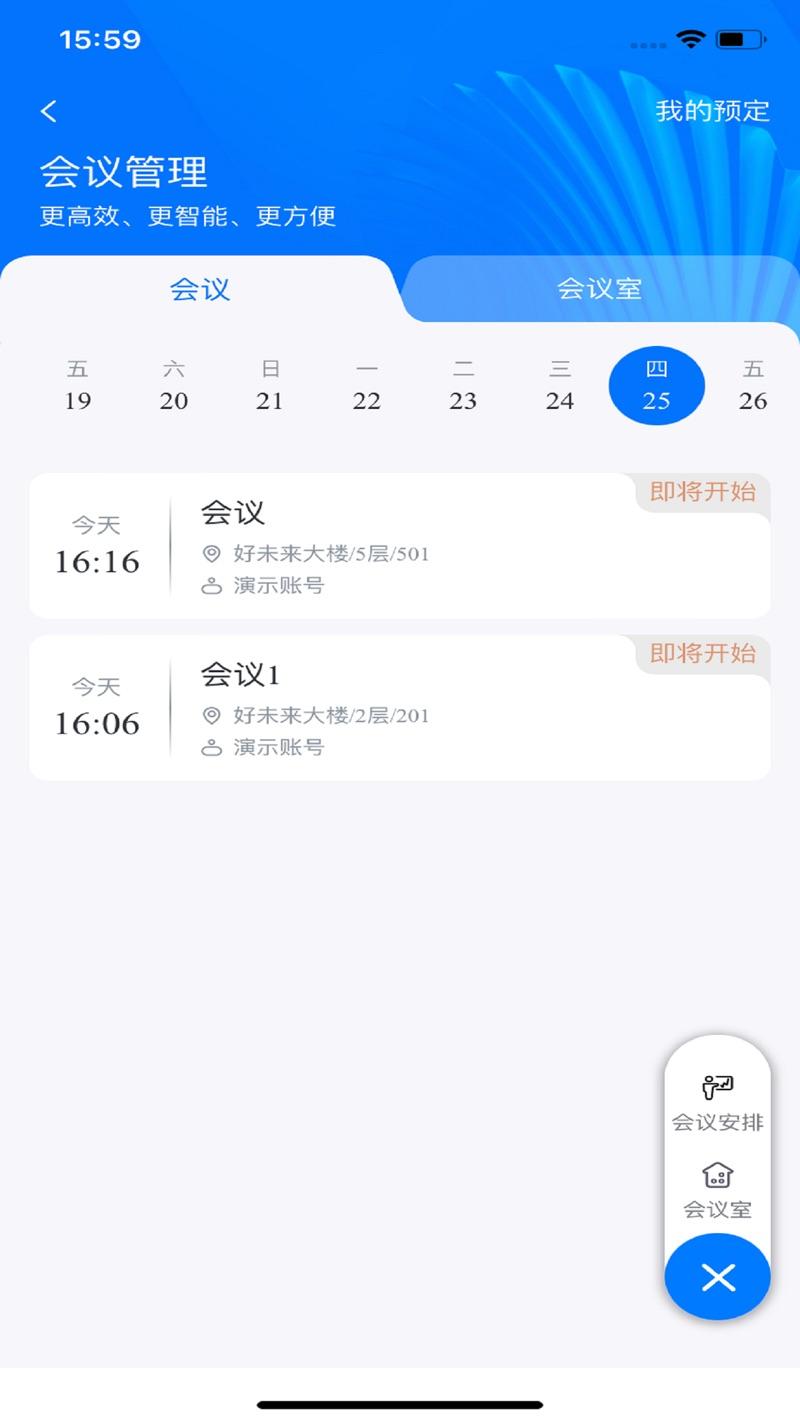Viewport: 800px width, 1422px height.
Task: Tap the person icon beside 演示账号 on 会议
Action: 210,585
